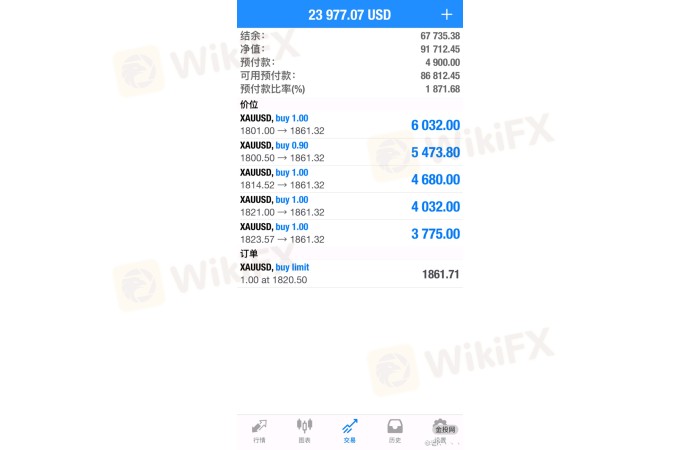Open the settings tab with gear icon
700x450 pixels.
(x=439, y=430)
